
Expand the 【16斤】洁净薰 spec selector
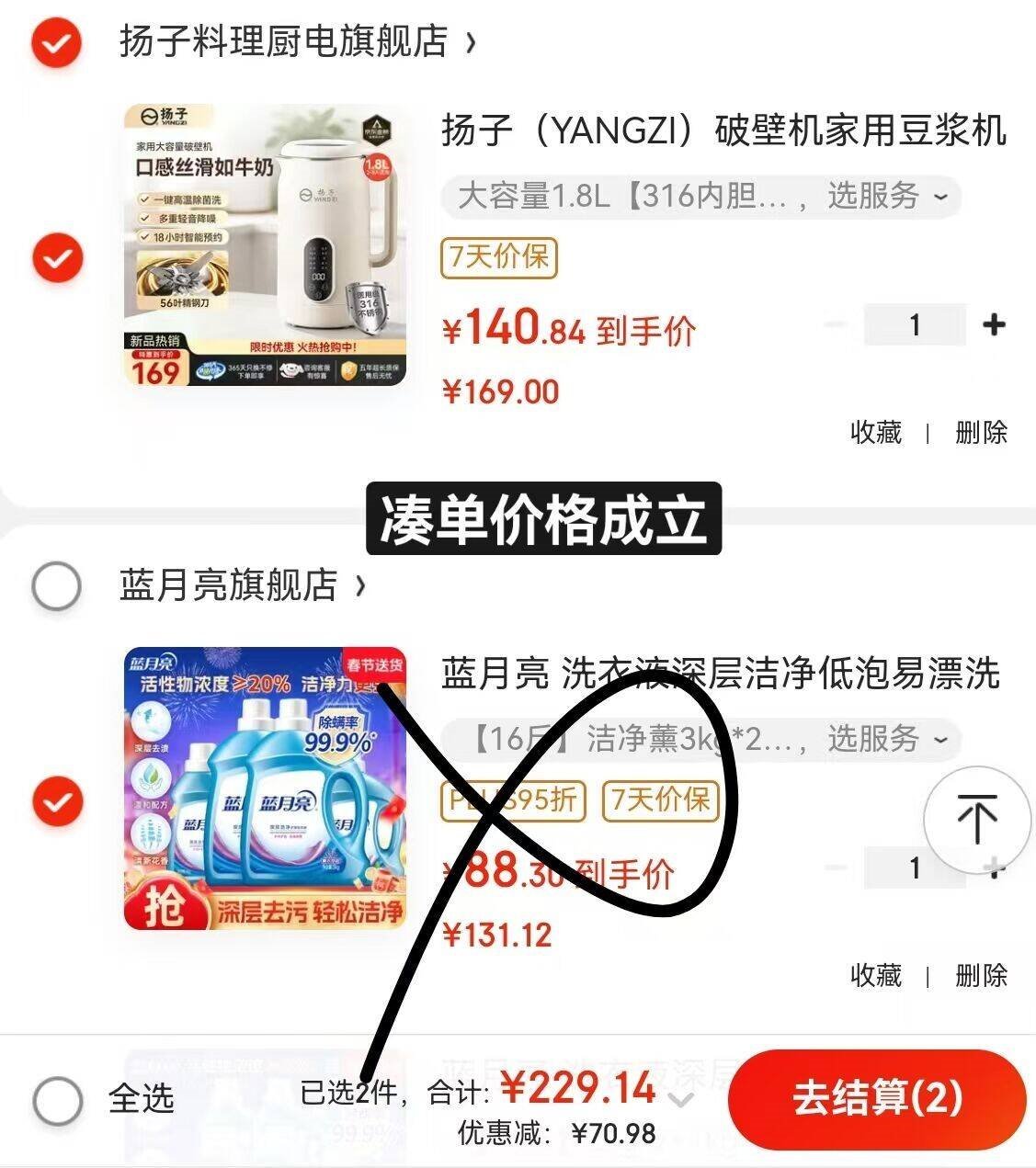(x=700, y=738)
